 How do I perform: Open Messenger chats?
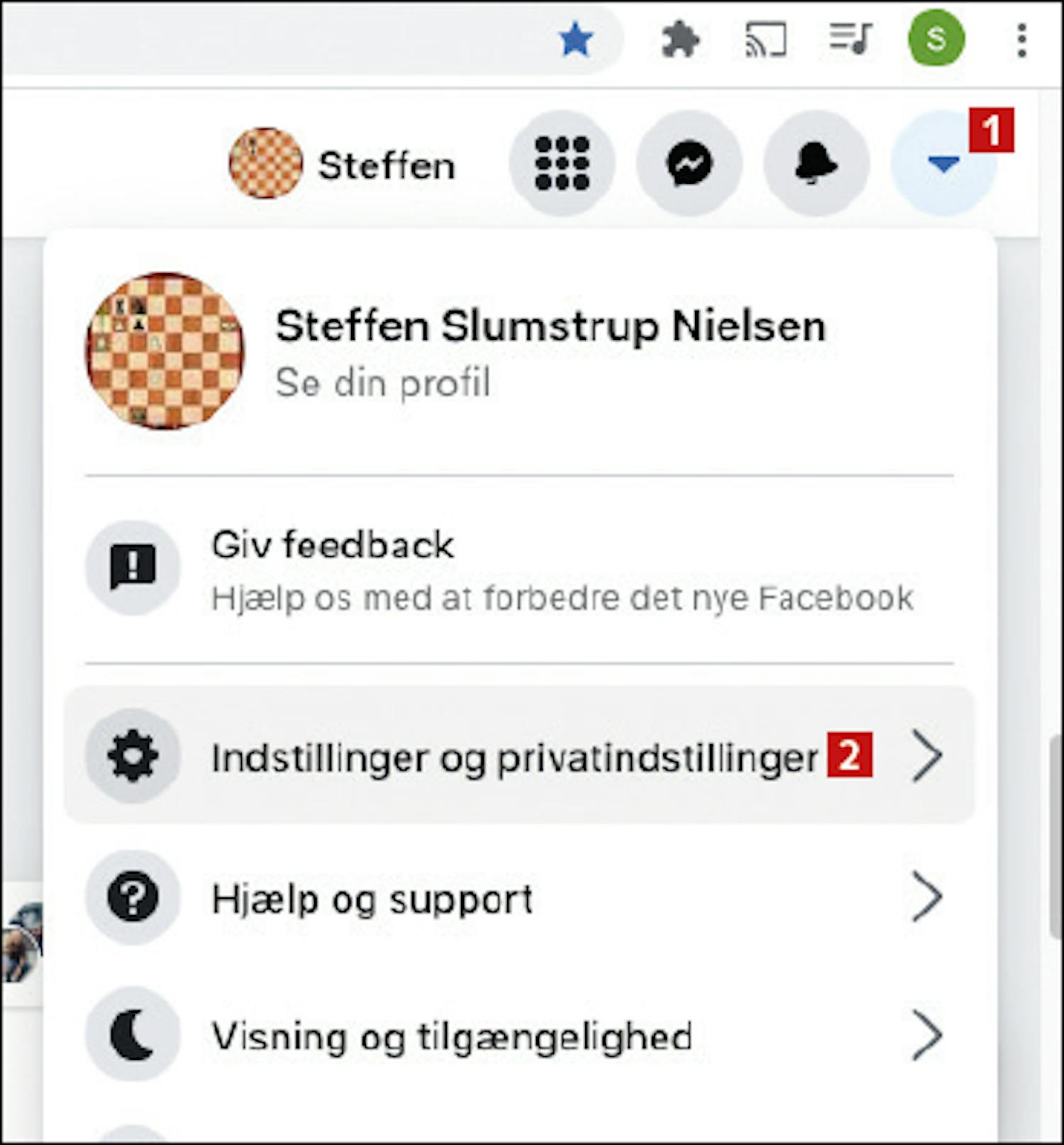pos(689,163)
